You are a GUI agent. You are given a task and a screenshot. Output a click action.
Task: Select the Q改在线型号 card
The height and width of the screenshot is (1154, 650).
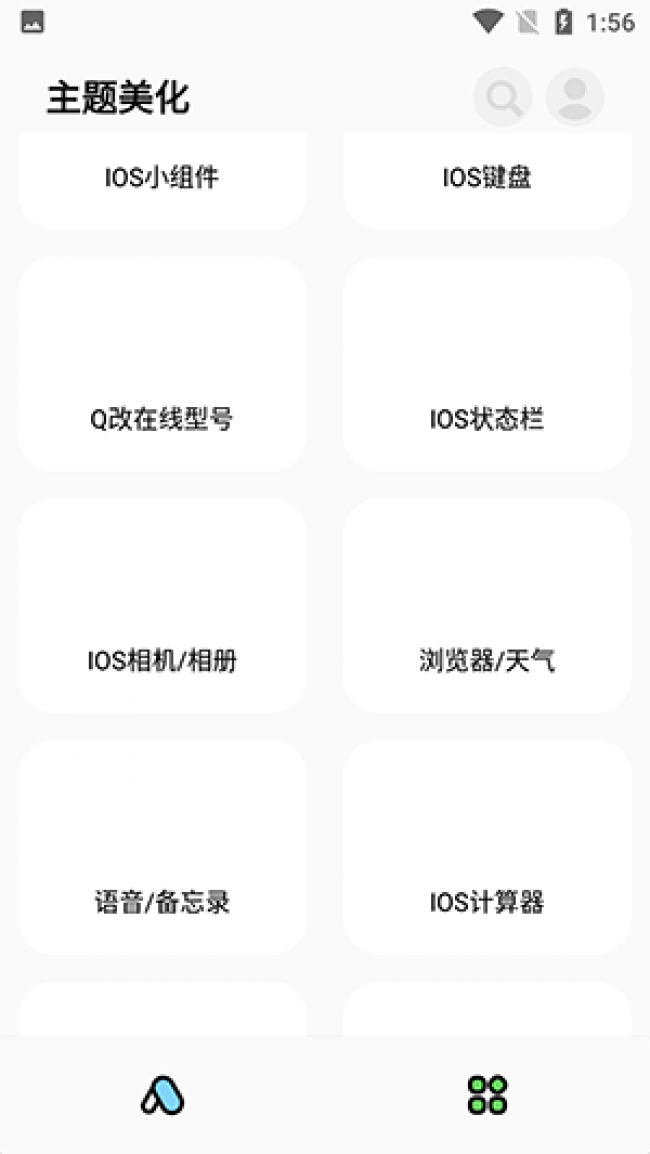[x=162, y=365]
